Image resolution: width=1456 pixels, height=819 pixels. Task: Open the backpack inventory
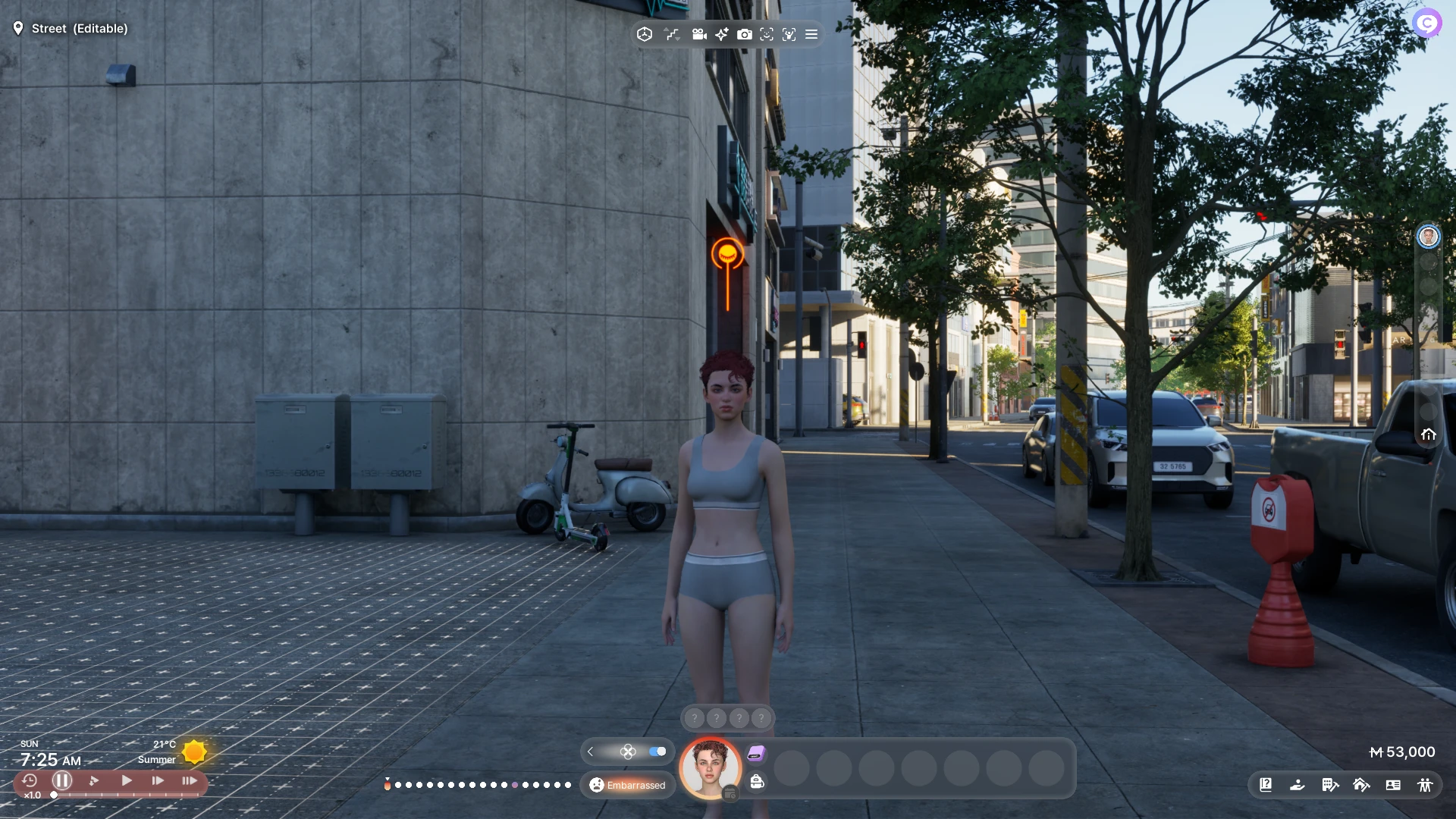click(757, 782)
